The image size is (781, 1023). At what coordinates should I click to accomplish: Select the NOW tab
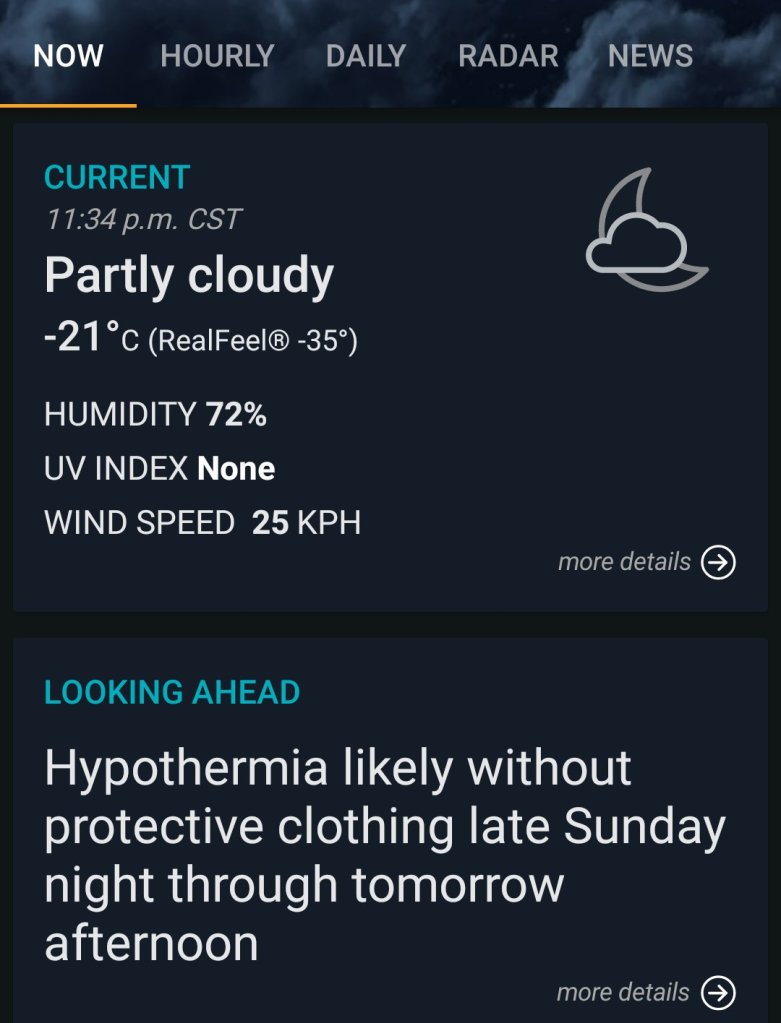(x=68, y=56)
